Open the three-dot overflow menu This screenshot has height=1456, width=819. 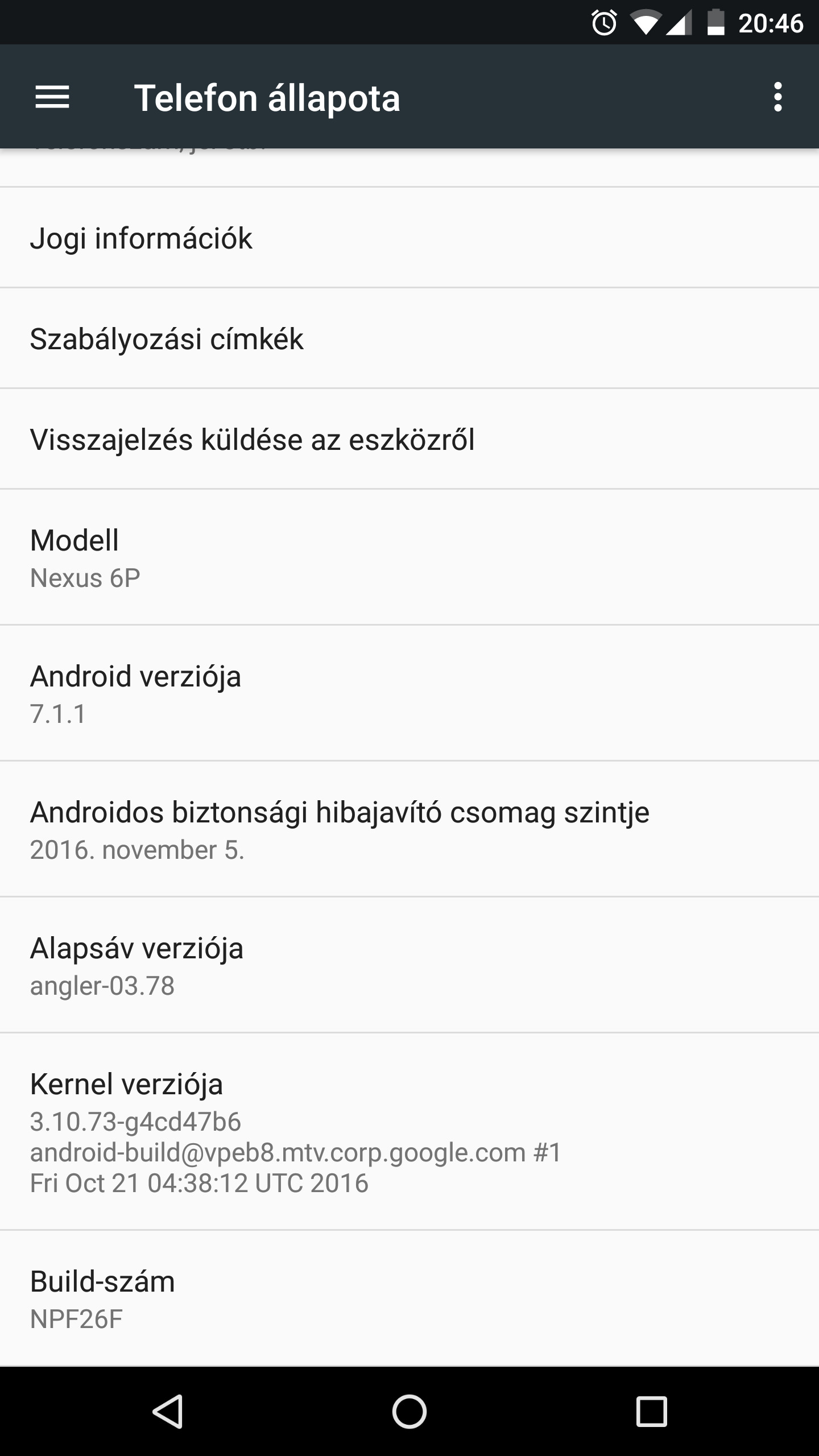pos(777,97)
